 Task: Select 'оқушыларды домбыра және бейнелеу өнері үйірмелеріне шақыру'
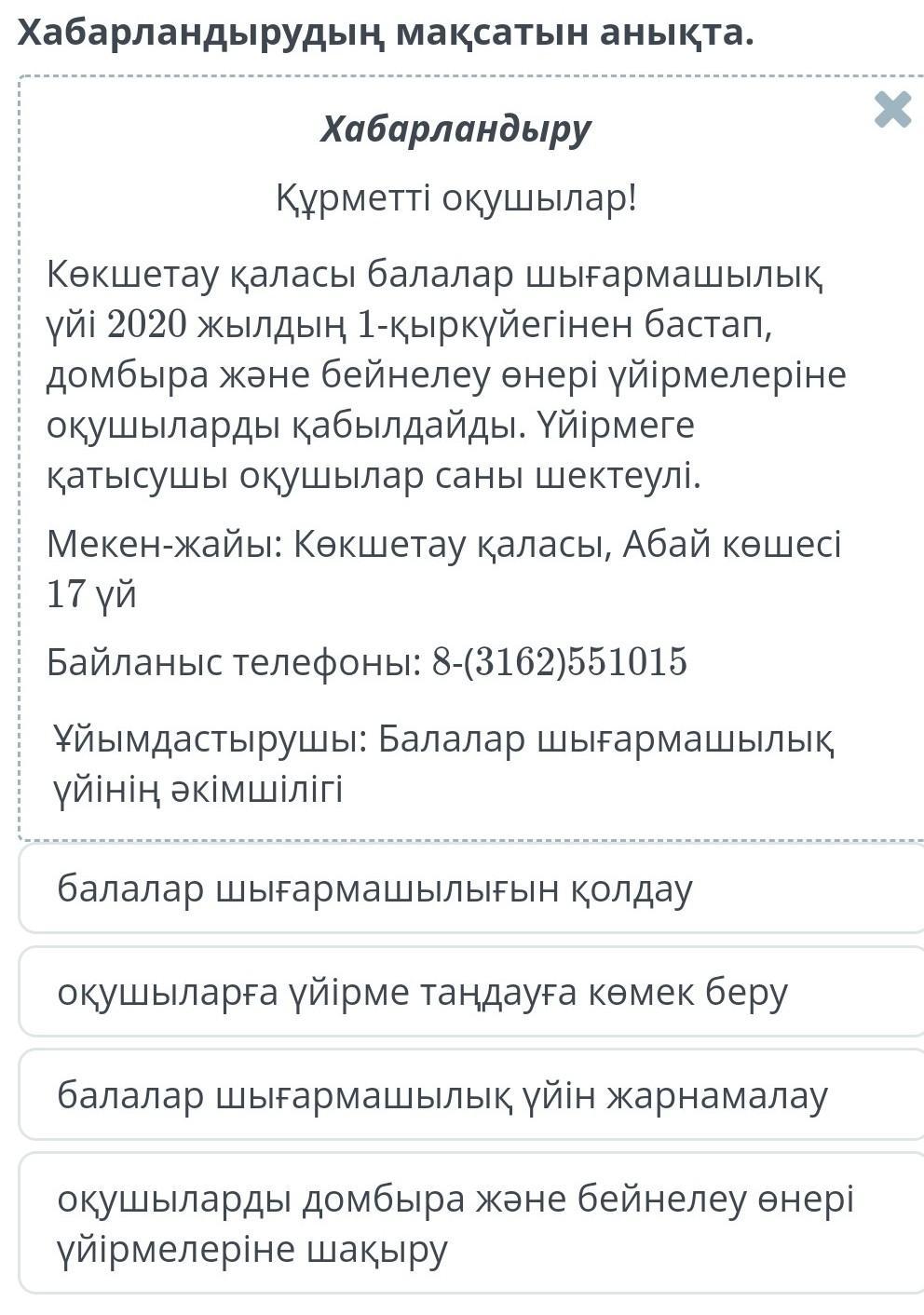coord(471,1224)
